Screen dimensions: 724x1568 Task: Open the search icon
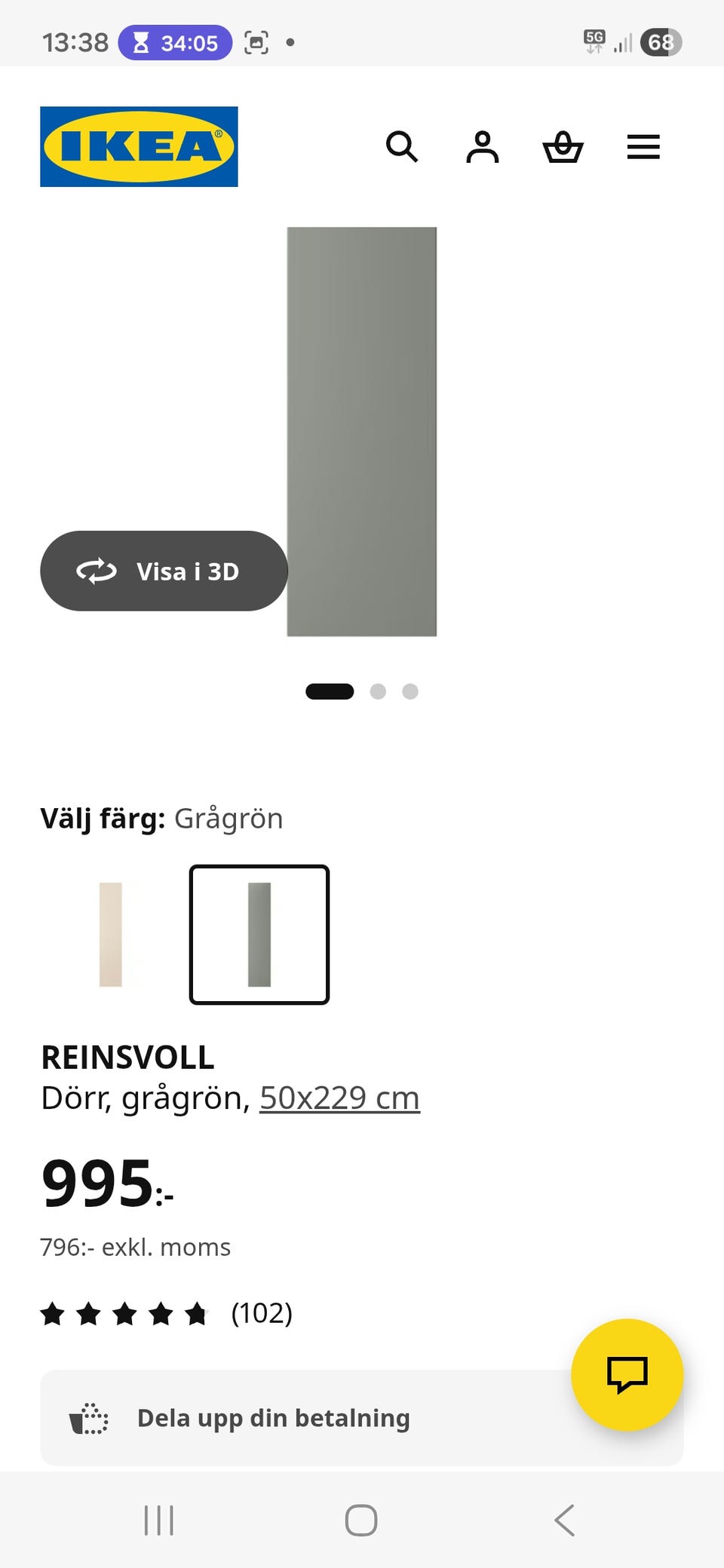tap(403, 147)
